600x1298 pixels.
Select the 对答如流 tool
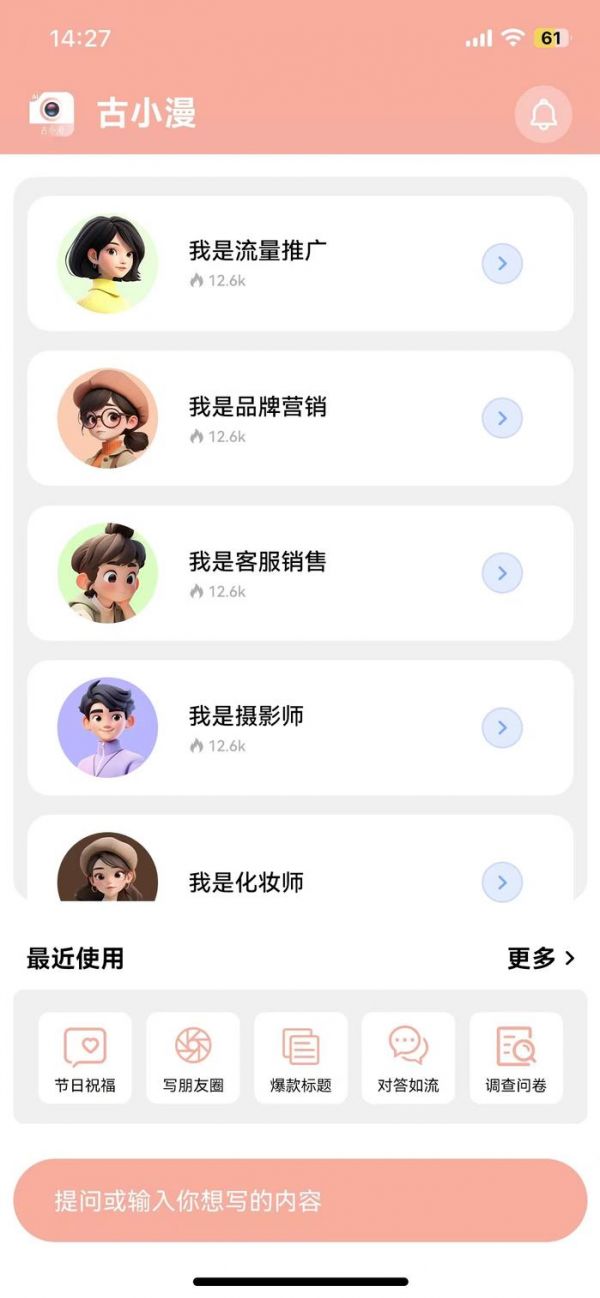[408, 1058]
